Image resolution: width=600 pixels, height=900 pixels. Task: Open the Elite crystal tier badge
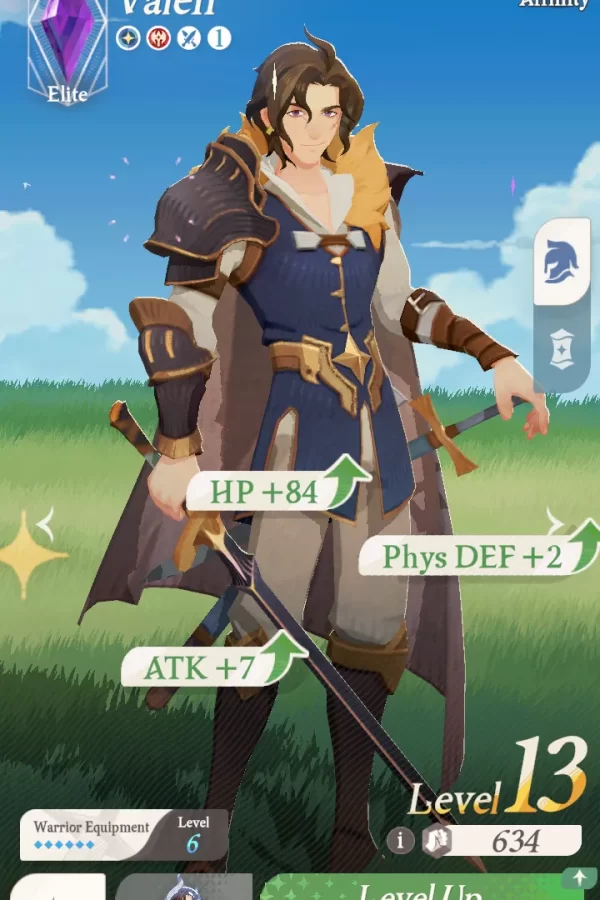pyautogui.click(x=67, y=50)
